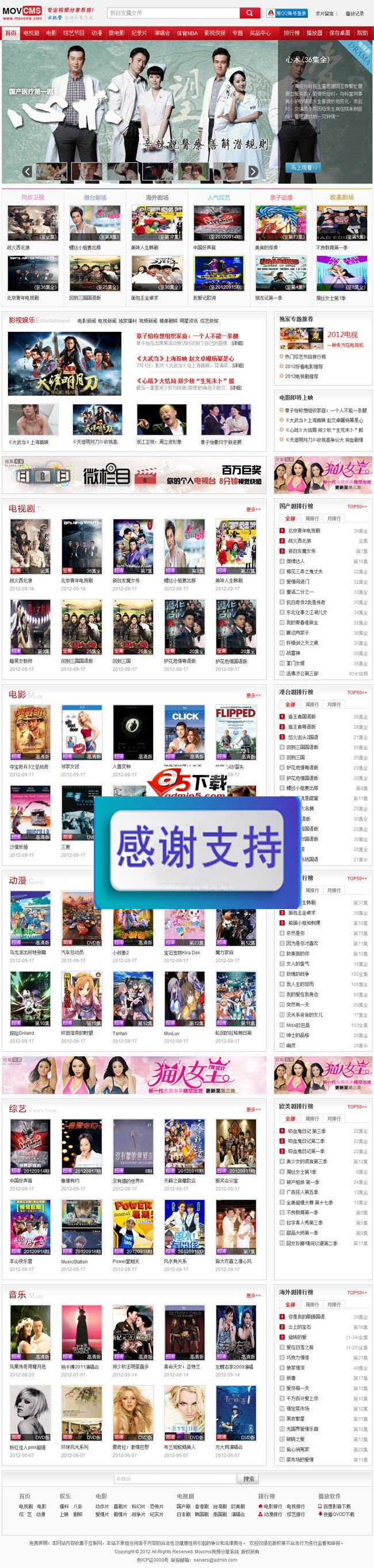Tap 马上观看 on the banner
Image resolution: width=374 pixels, height=1568 pixels.
303,167
